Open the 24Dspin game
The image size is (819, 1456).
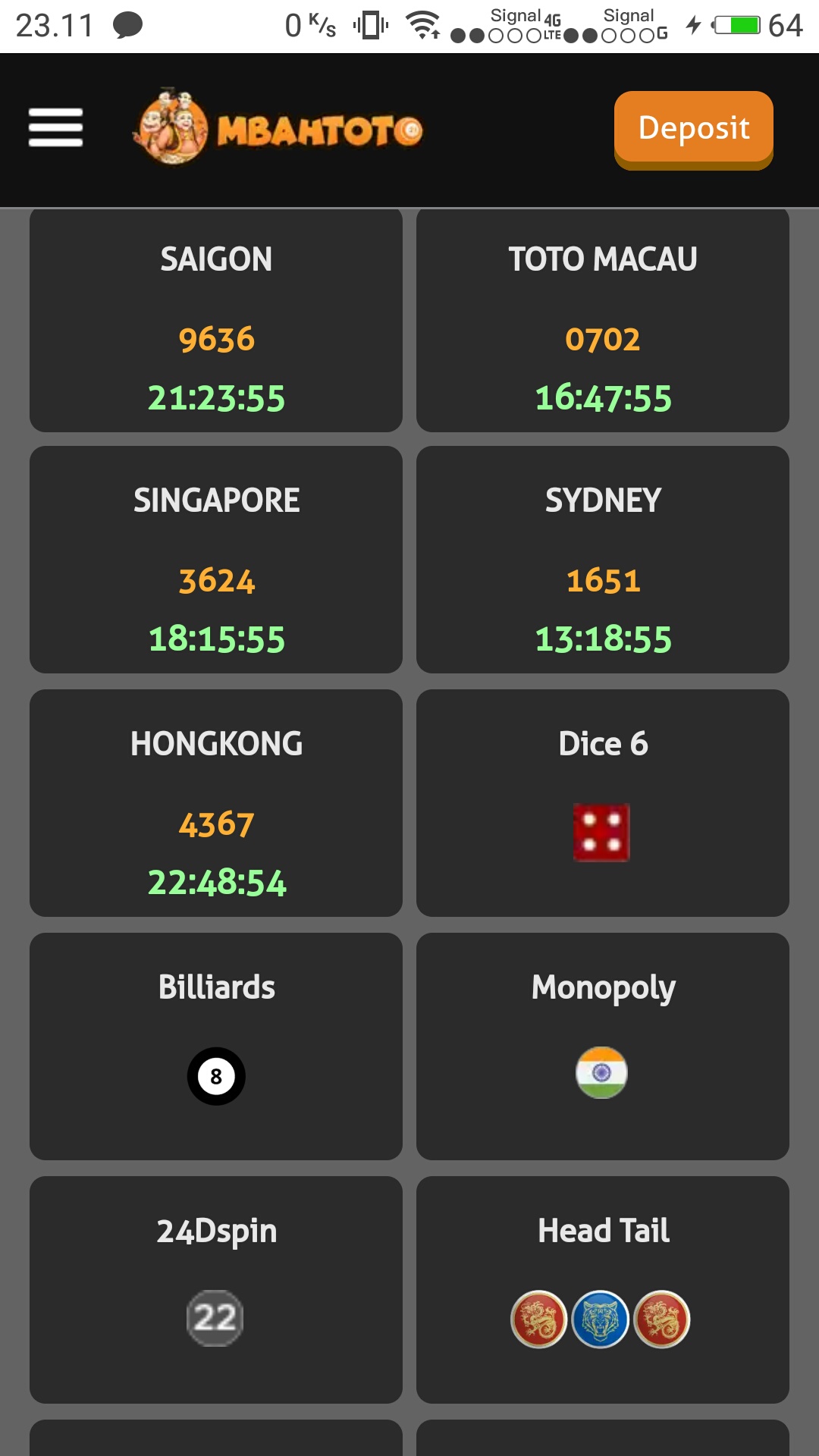(216, 1289)
